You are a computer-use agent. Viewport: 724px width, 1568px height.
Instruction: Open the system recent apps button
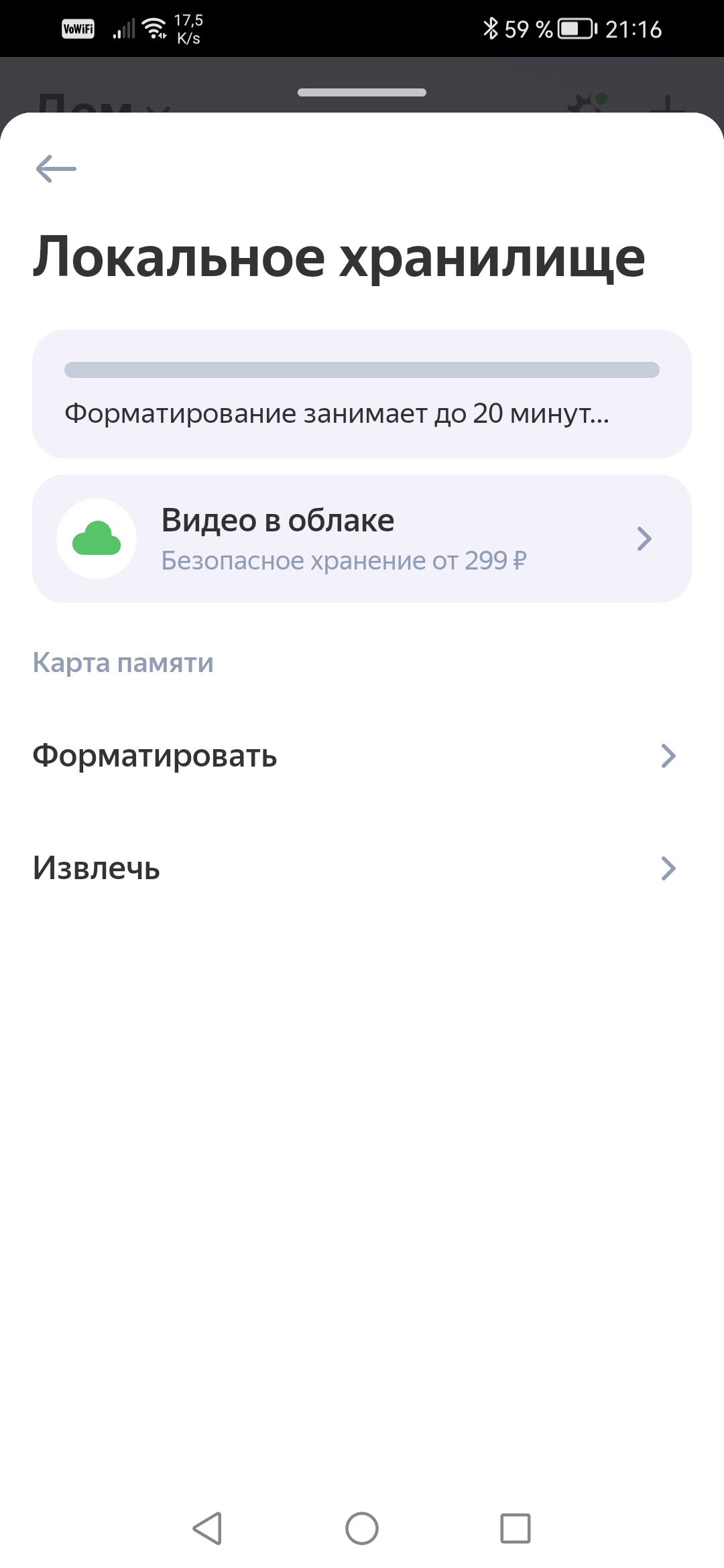[x=516, y=1528]
